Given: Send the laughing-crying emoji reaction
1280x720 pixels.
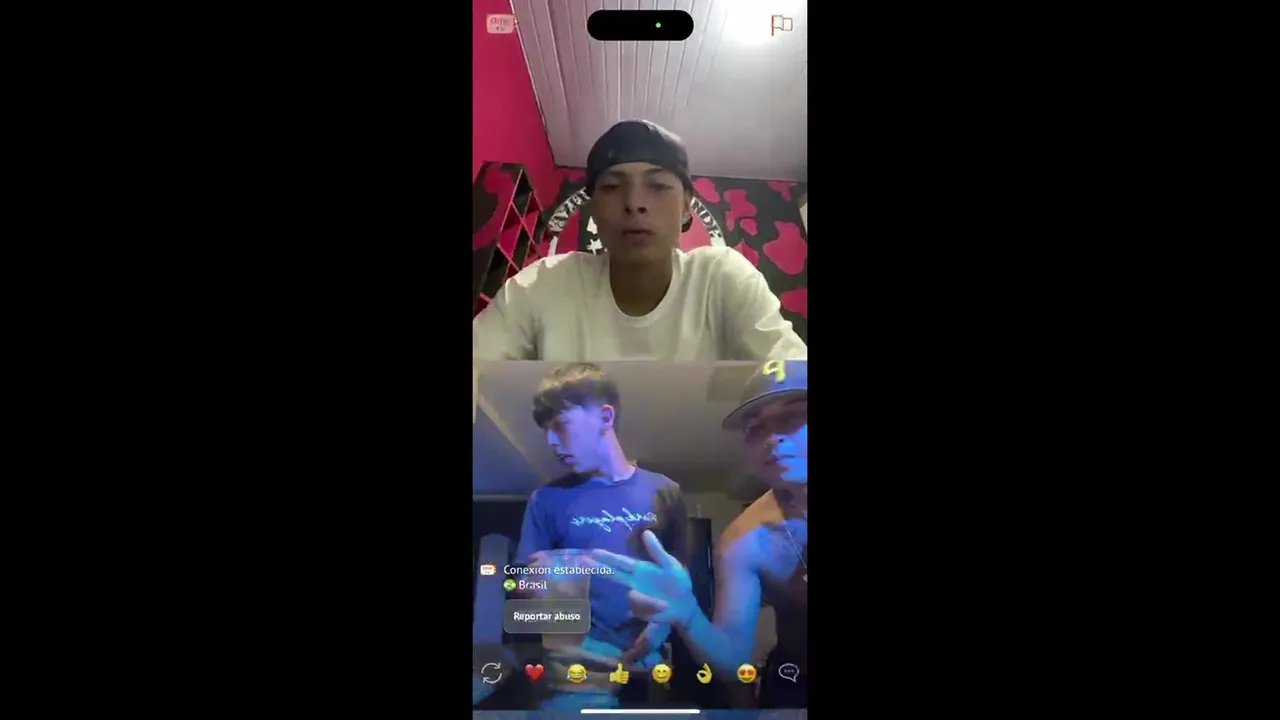Looking at the screenshot, I should [x=576, y=673].
